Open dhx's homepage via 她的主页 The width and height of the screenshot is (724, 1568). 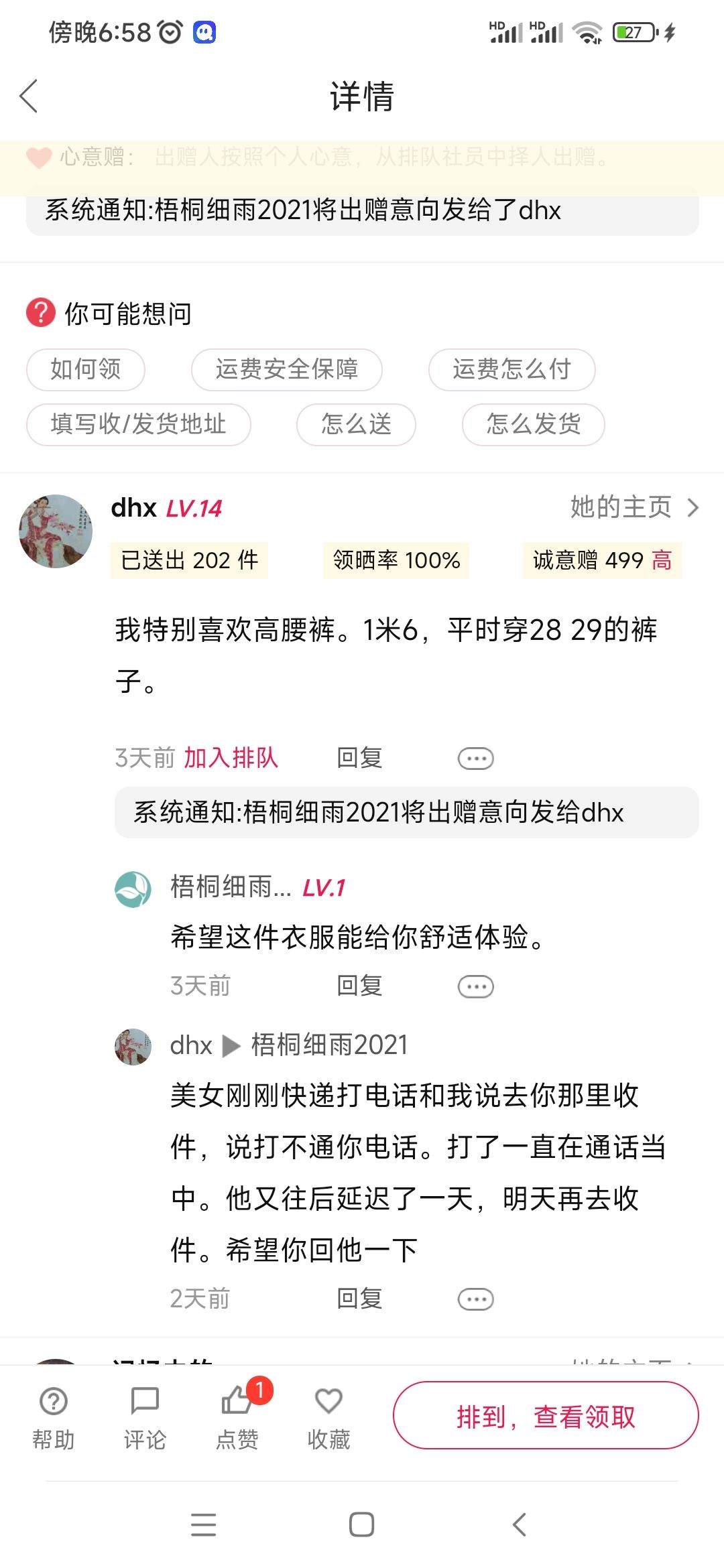point(634,507)
